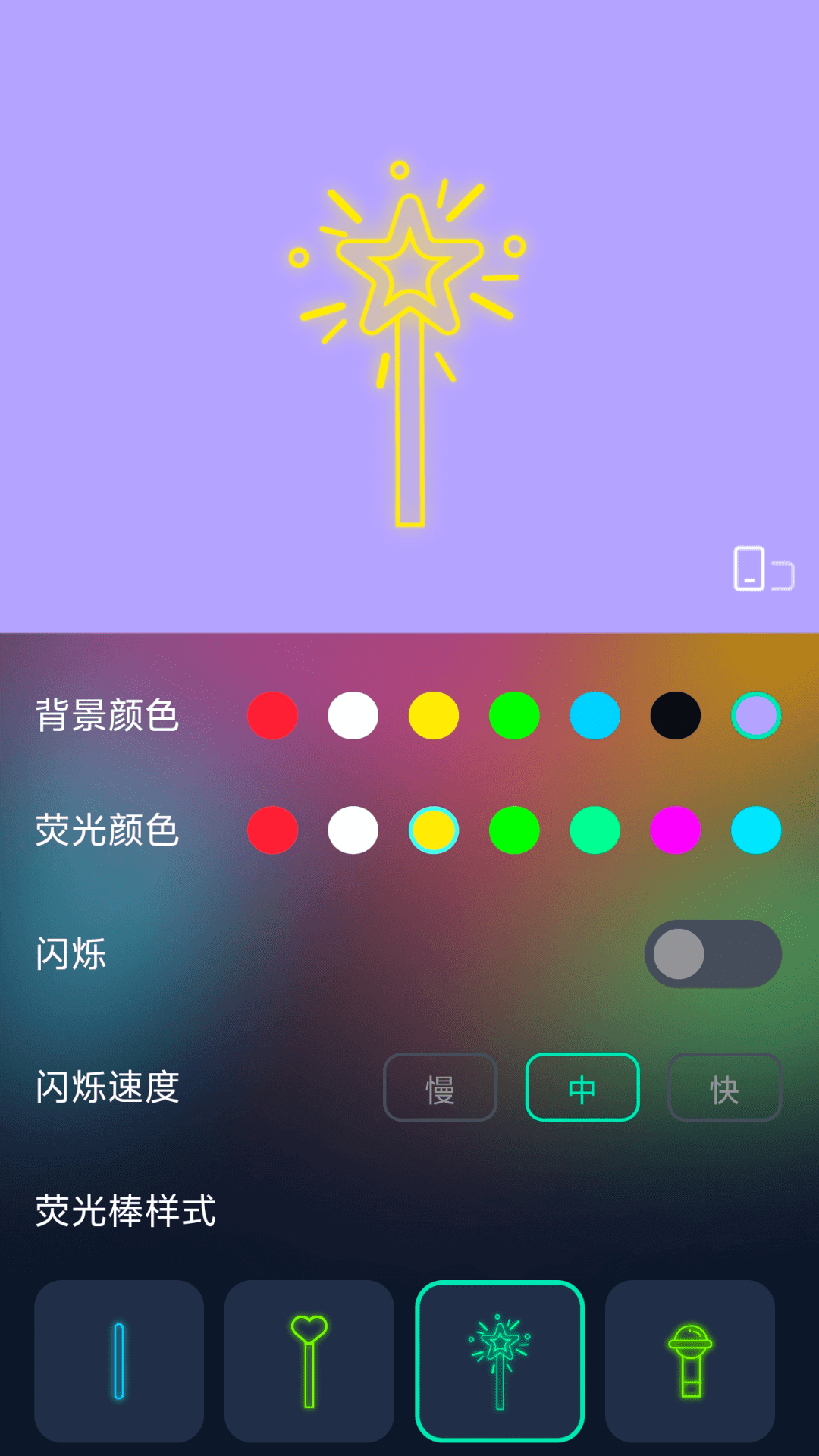Pick the lollipop glow stick style
This screenshot has height=1456, width=819.
690,1361
